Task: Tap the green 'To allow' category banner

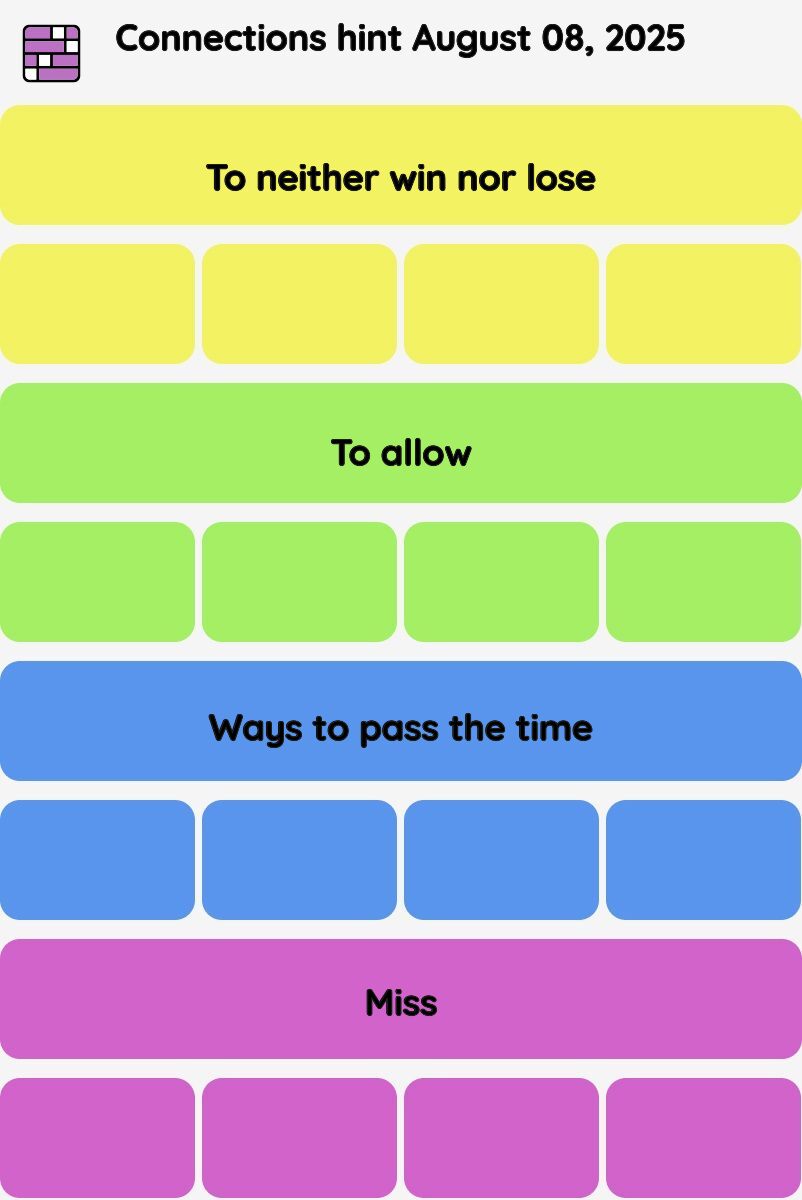Action: click(401, 443)
